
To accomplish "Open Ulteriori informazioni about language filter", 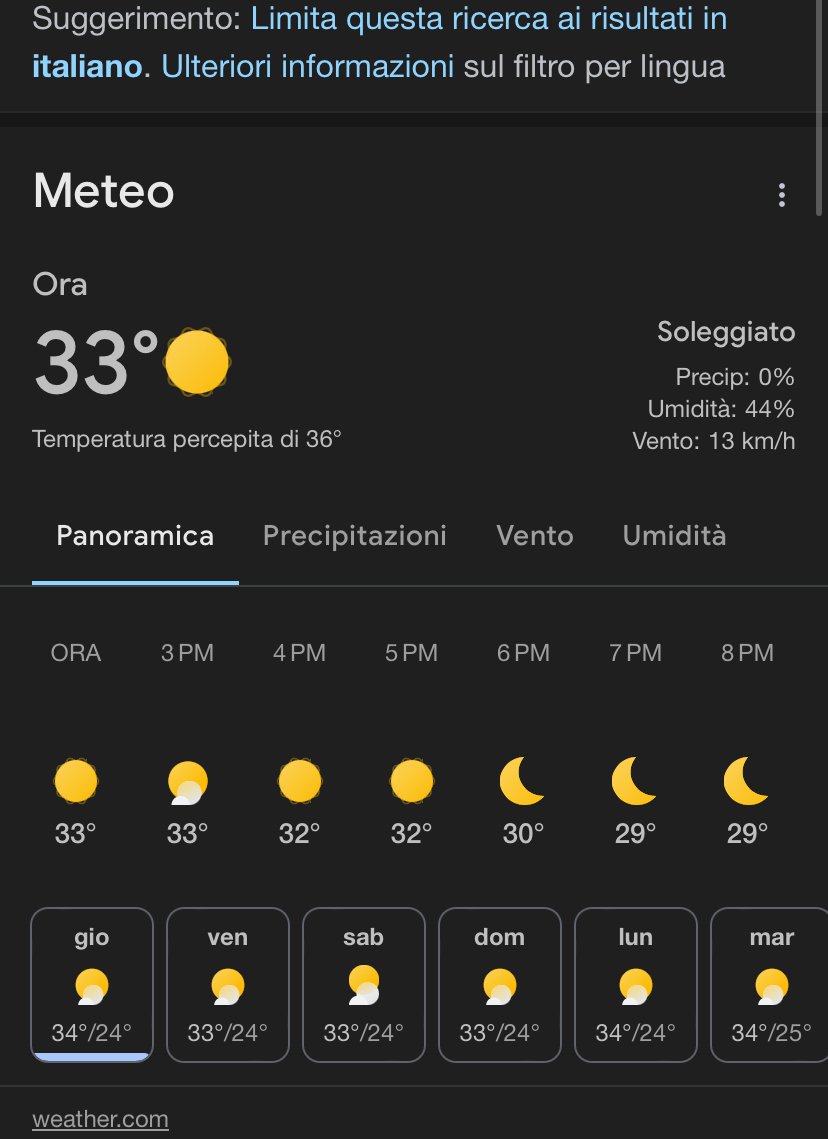I will [x=308, y=67].
